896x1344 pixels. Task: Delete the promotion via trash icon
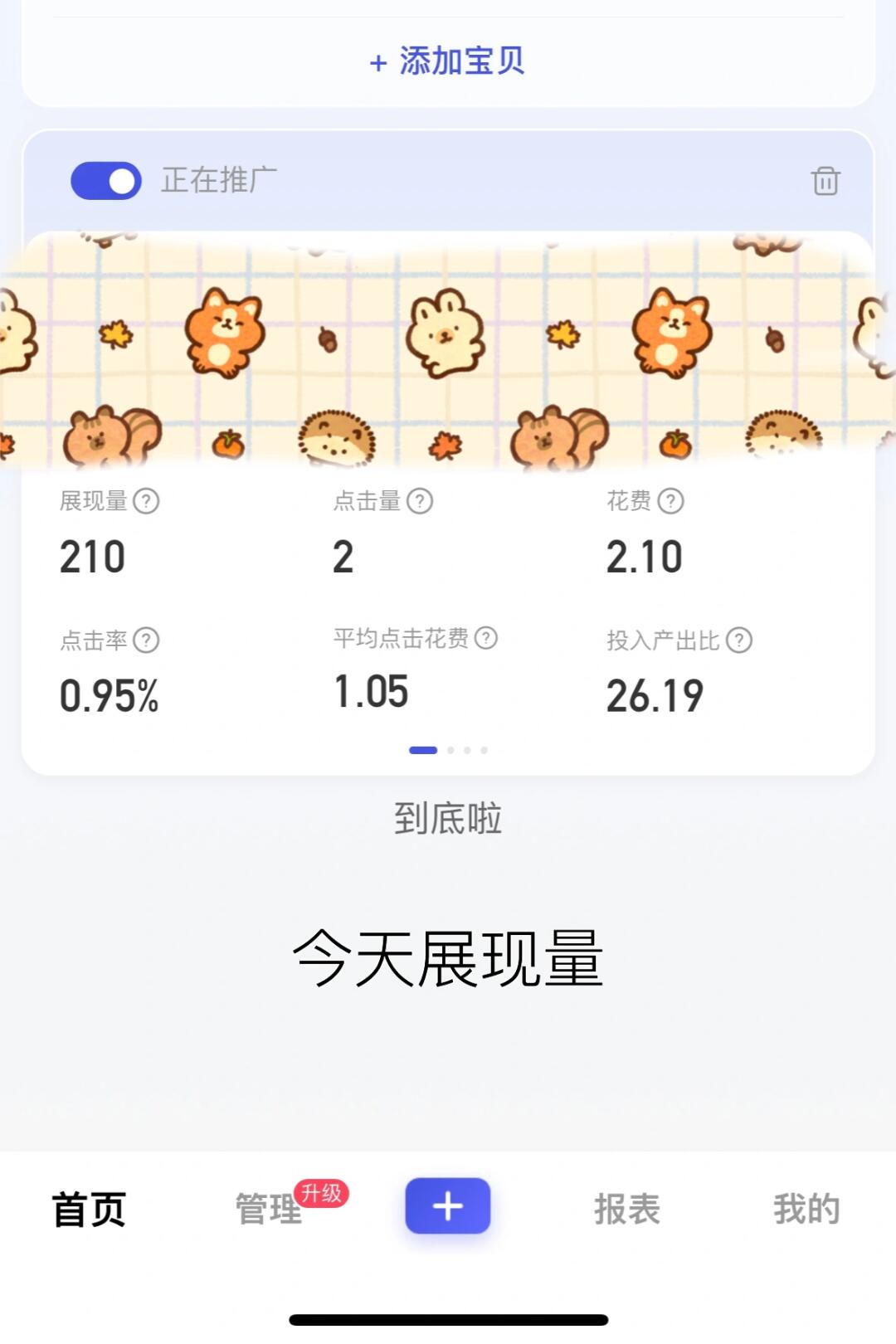[825, 181]
